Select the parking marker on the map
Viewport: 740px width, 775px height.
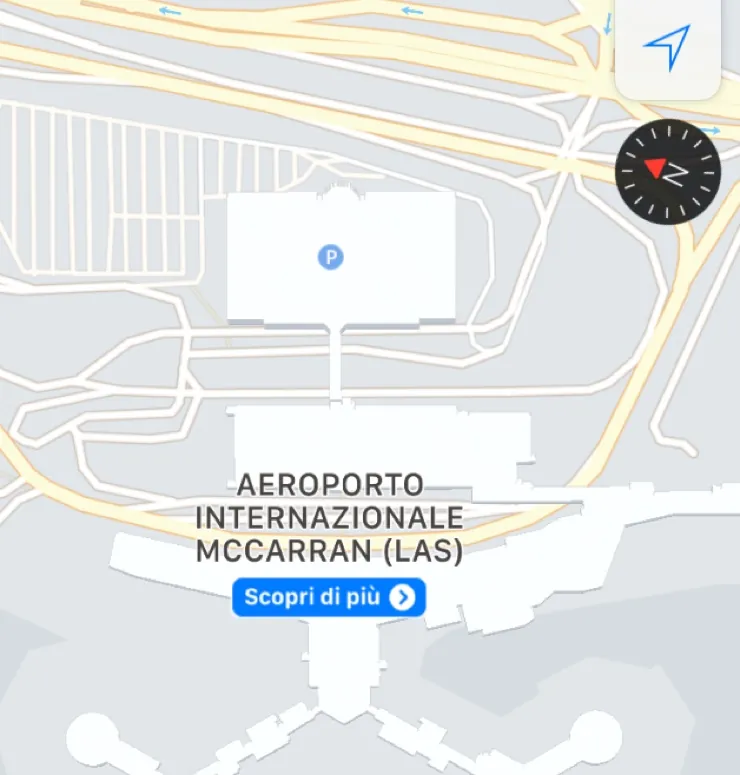330,257
